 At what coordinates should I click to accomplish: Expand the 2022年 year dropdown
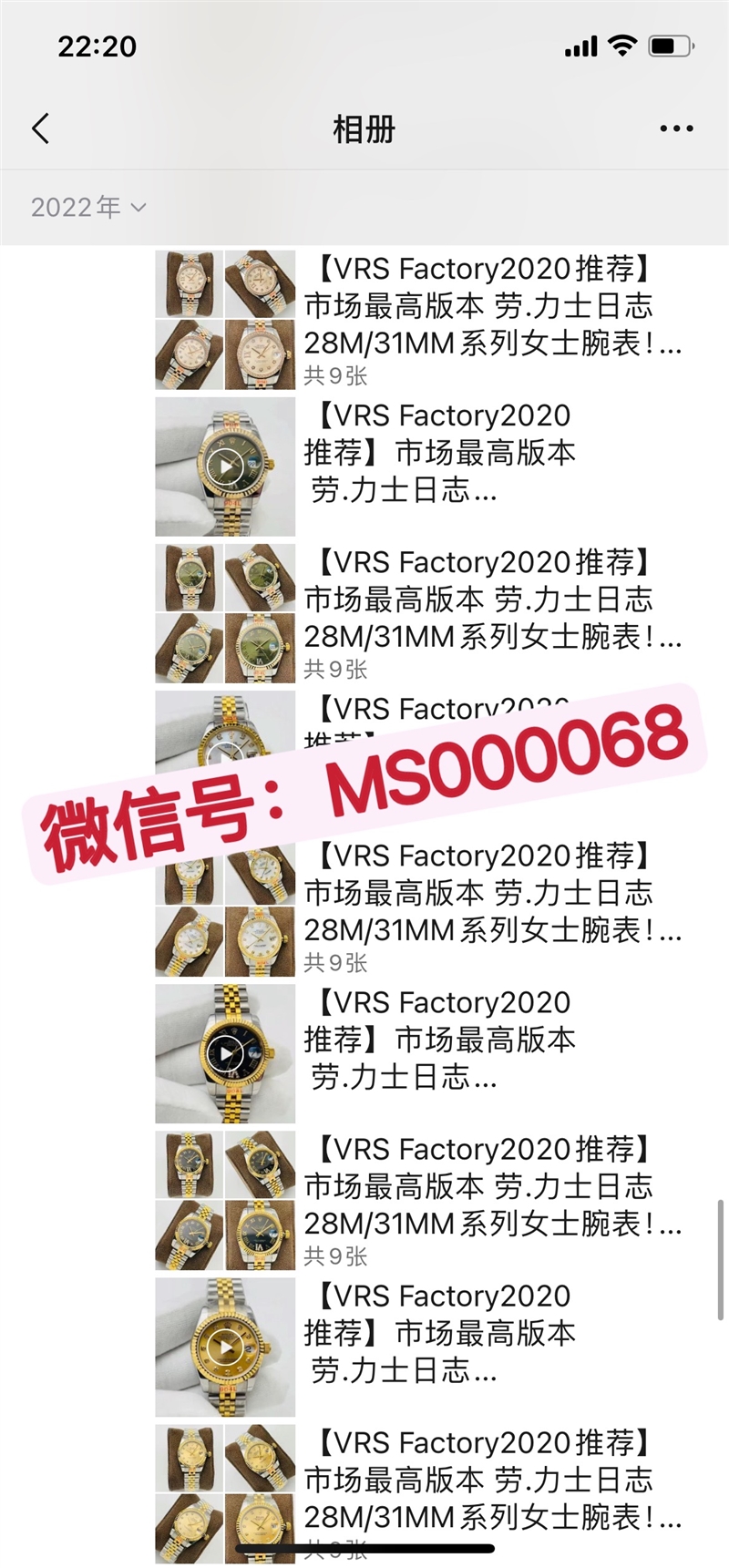88,208
